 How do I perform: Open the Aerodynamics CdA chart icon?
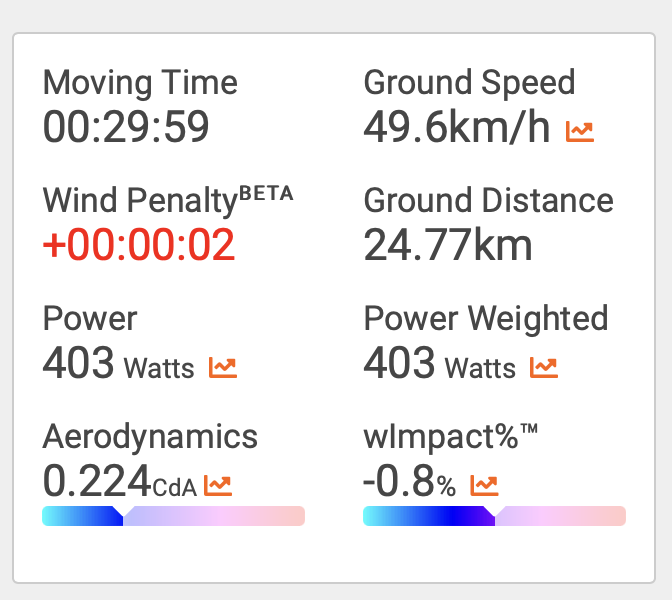point(218,486)
